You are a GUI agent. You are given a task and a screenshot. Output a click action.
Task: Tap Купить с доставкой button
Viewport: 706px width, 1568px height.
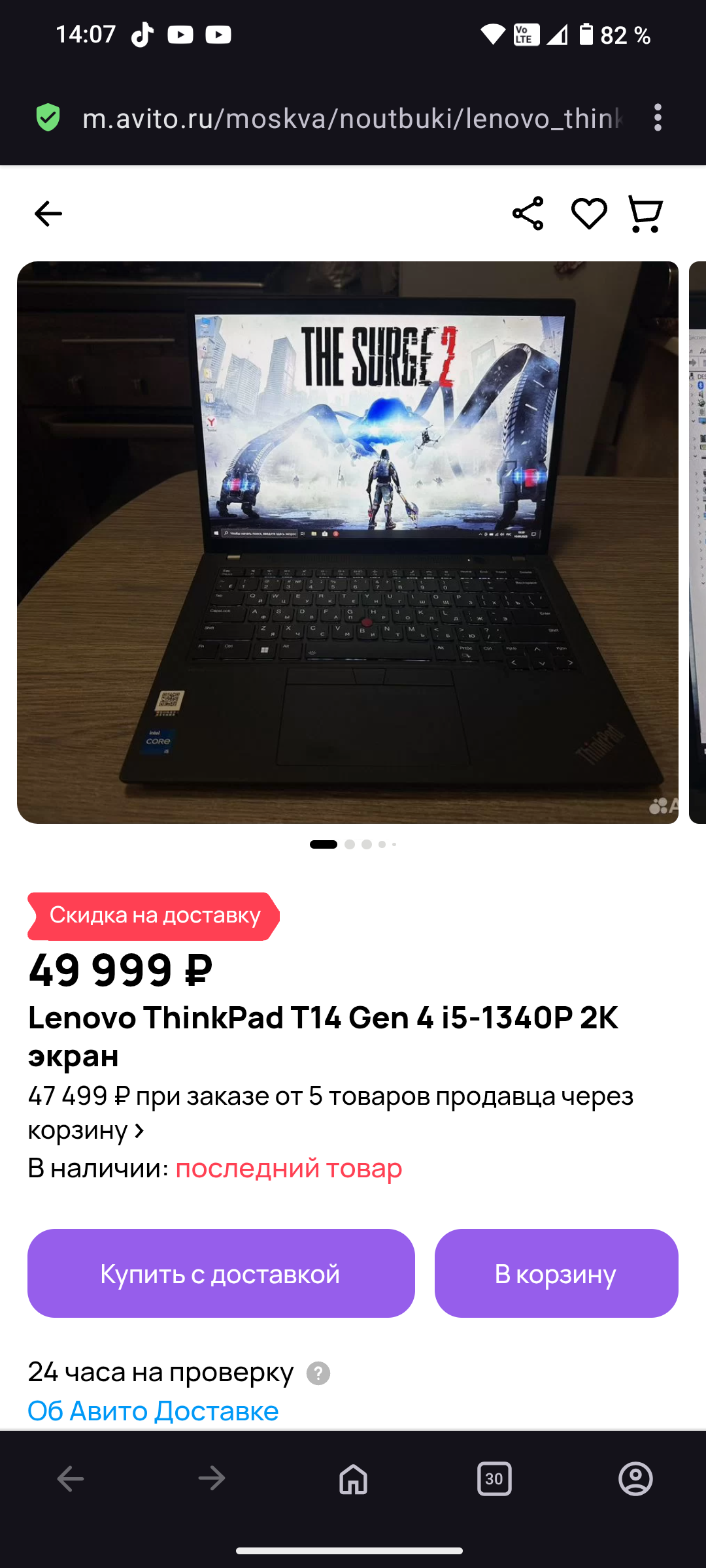pyautogui.click(x=221, y=1273)
